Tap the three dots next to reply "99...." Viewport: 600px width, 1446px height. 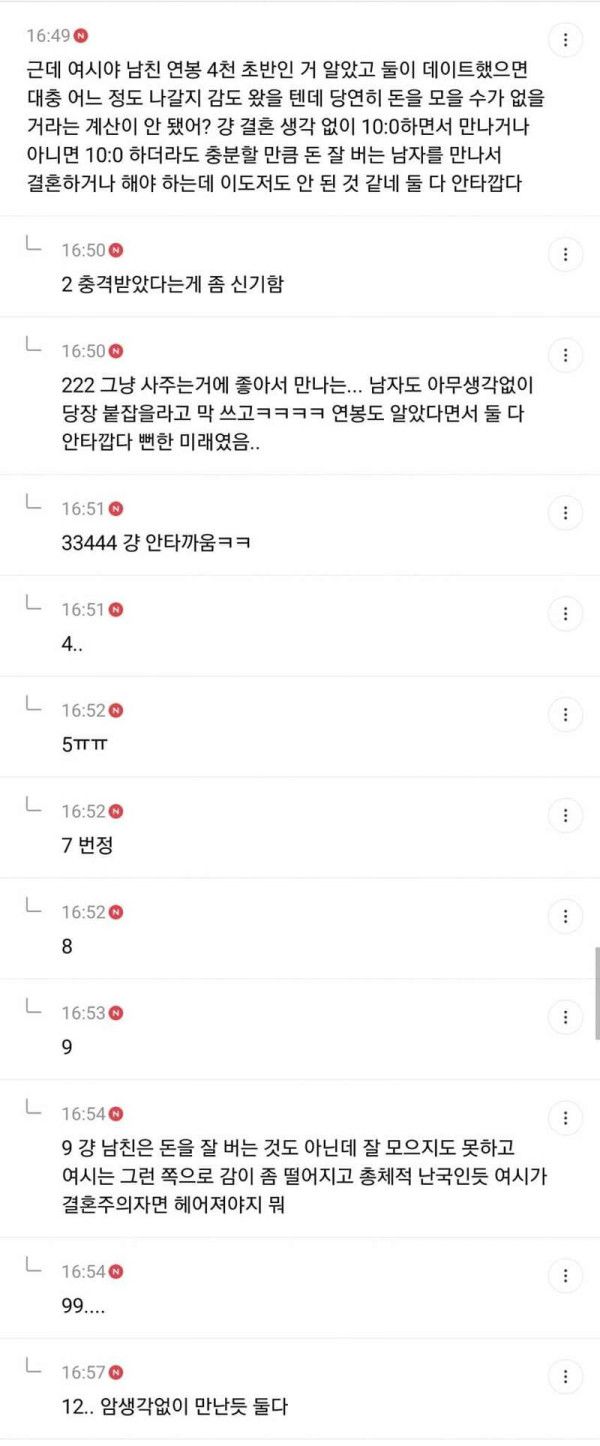(566, 1276)
